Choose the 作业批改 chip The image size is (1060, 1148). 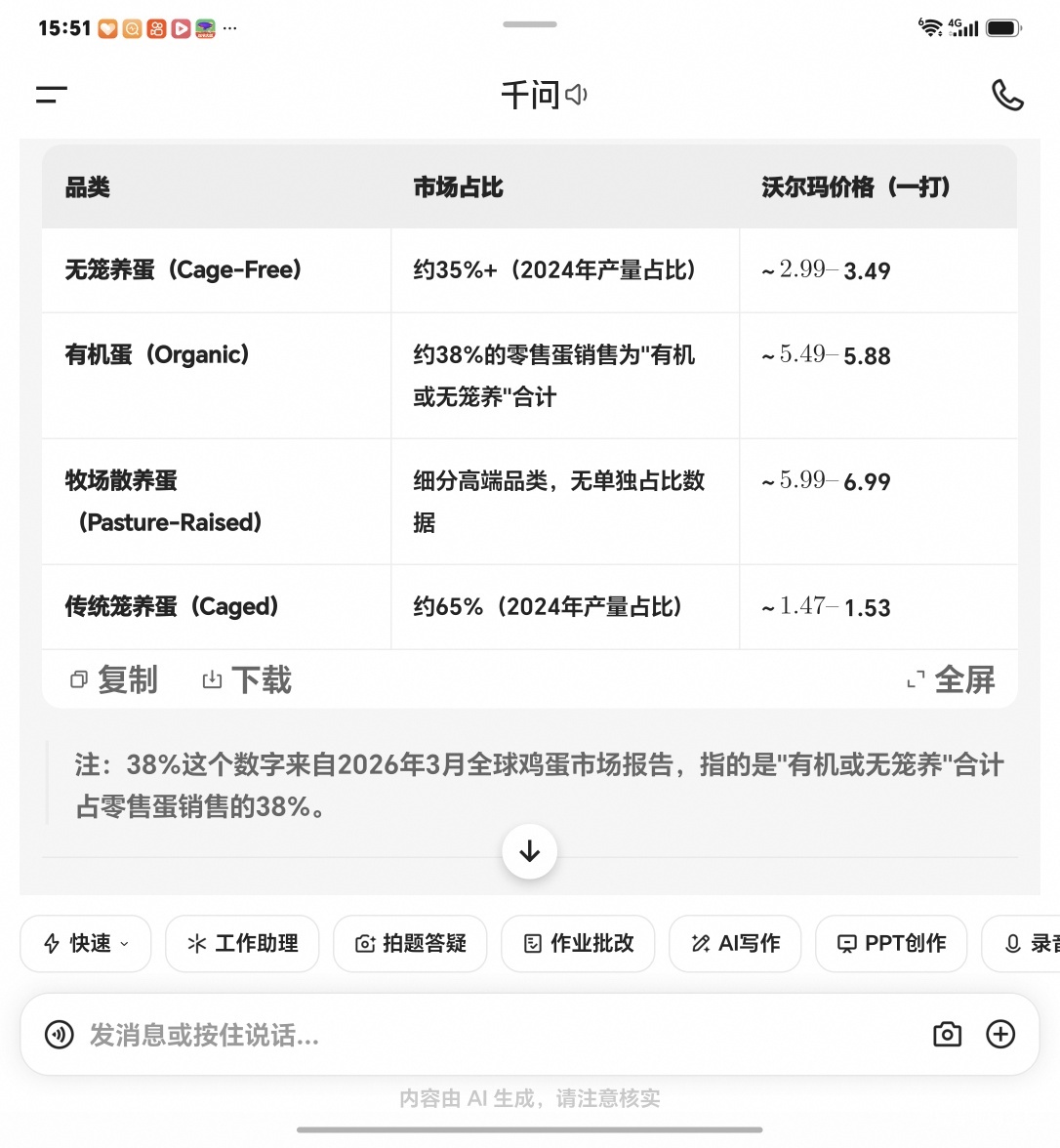coord(578,943)
